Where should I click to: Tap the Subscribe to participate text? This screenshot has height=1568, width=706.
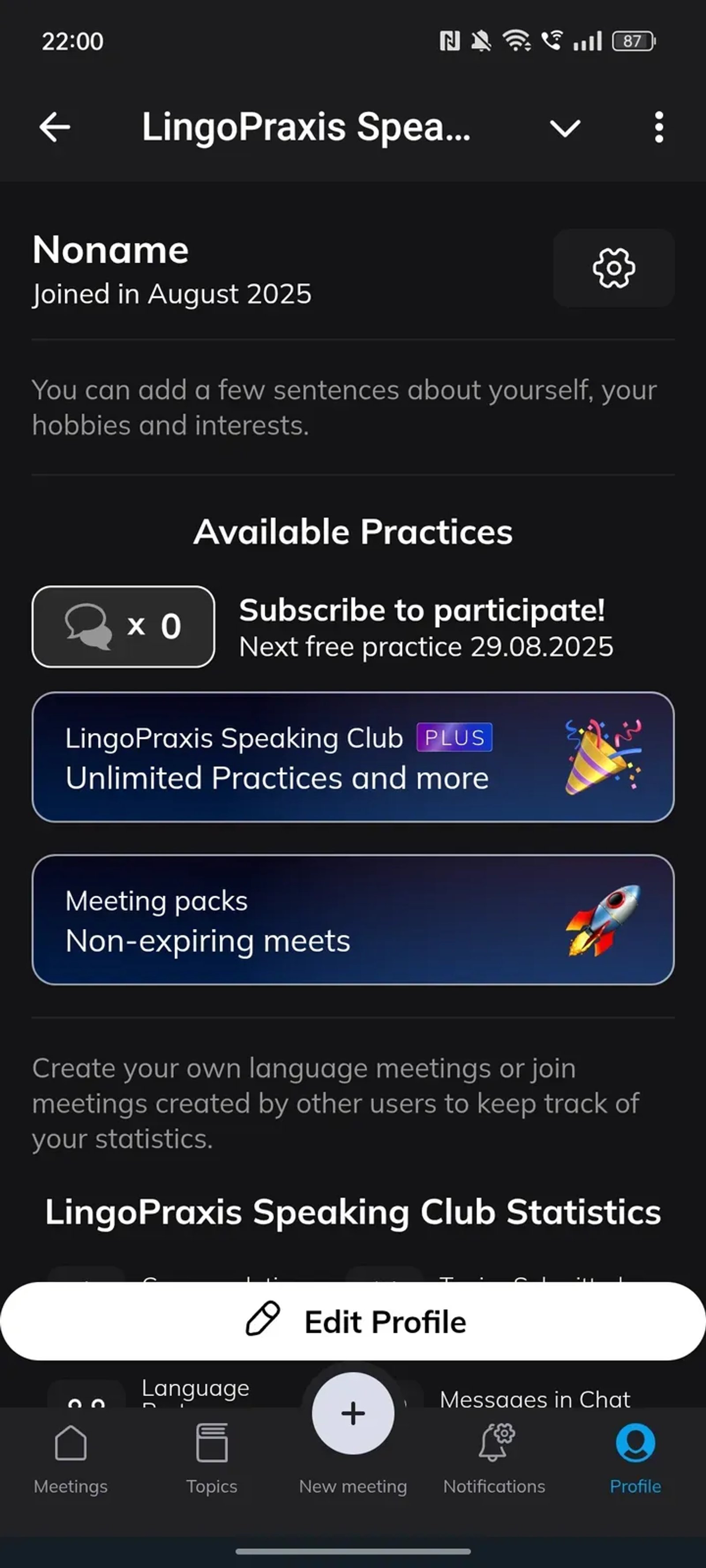(x=421, y=610)
